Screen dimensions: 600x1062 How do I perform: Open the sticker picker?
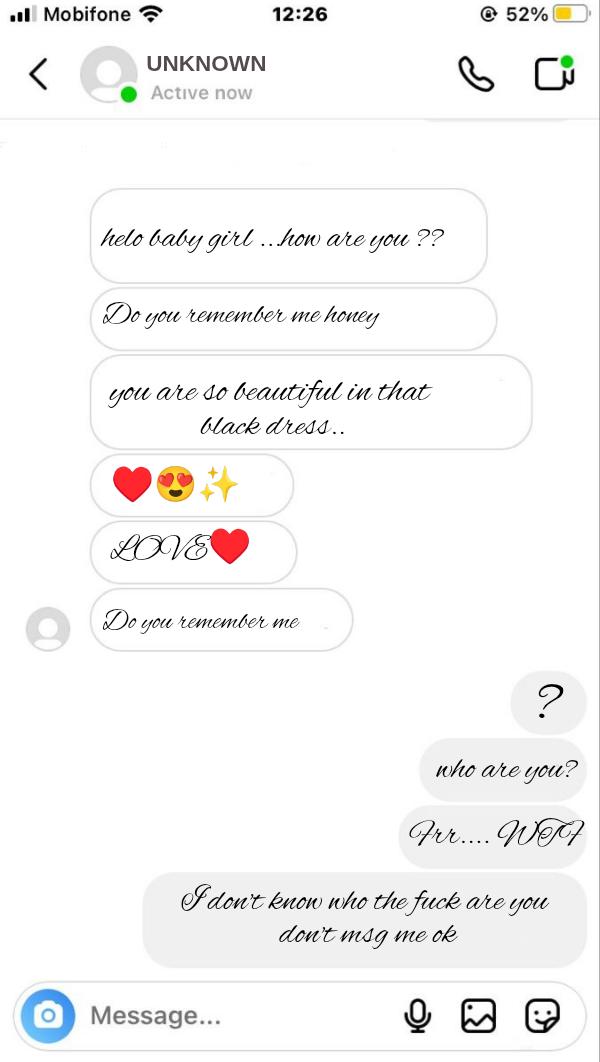pyautogui.click(x=542, y=1016)
